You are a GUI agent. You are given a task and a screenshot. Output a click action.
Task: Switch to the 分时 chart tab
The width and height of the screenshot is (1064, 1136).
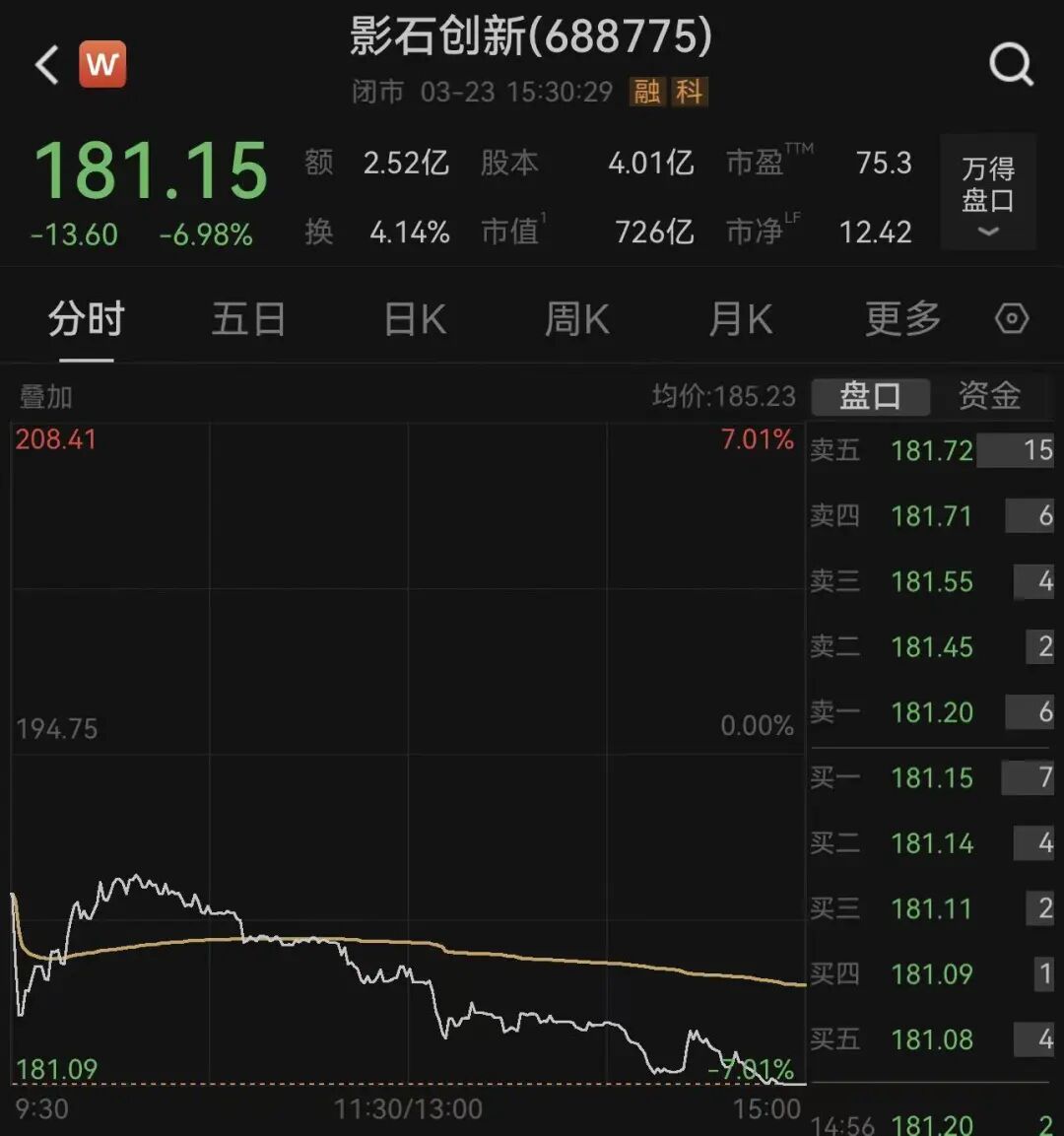point(87,319)
